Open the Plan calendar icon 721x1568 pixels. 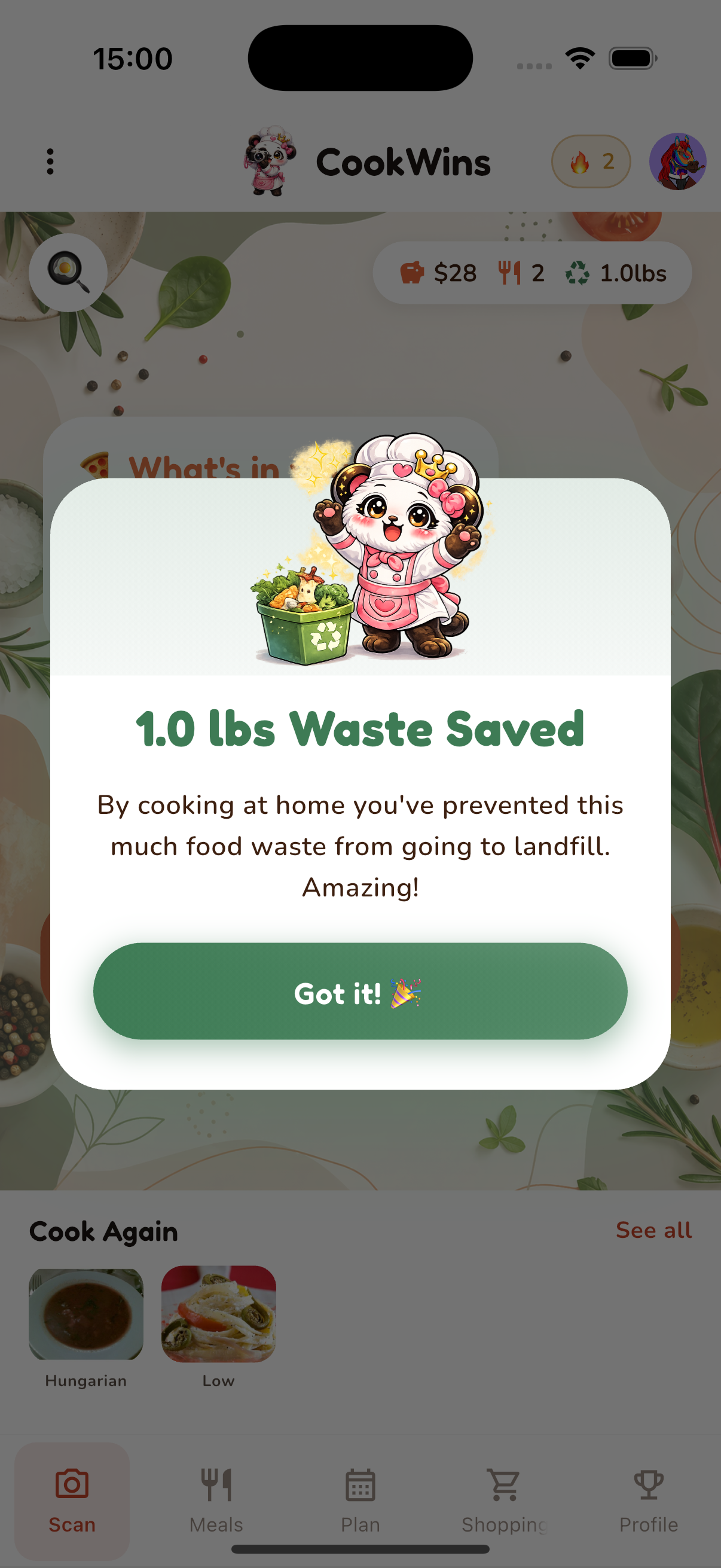360,1484
